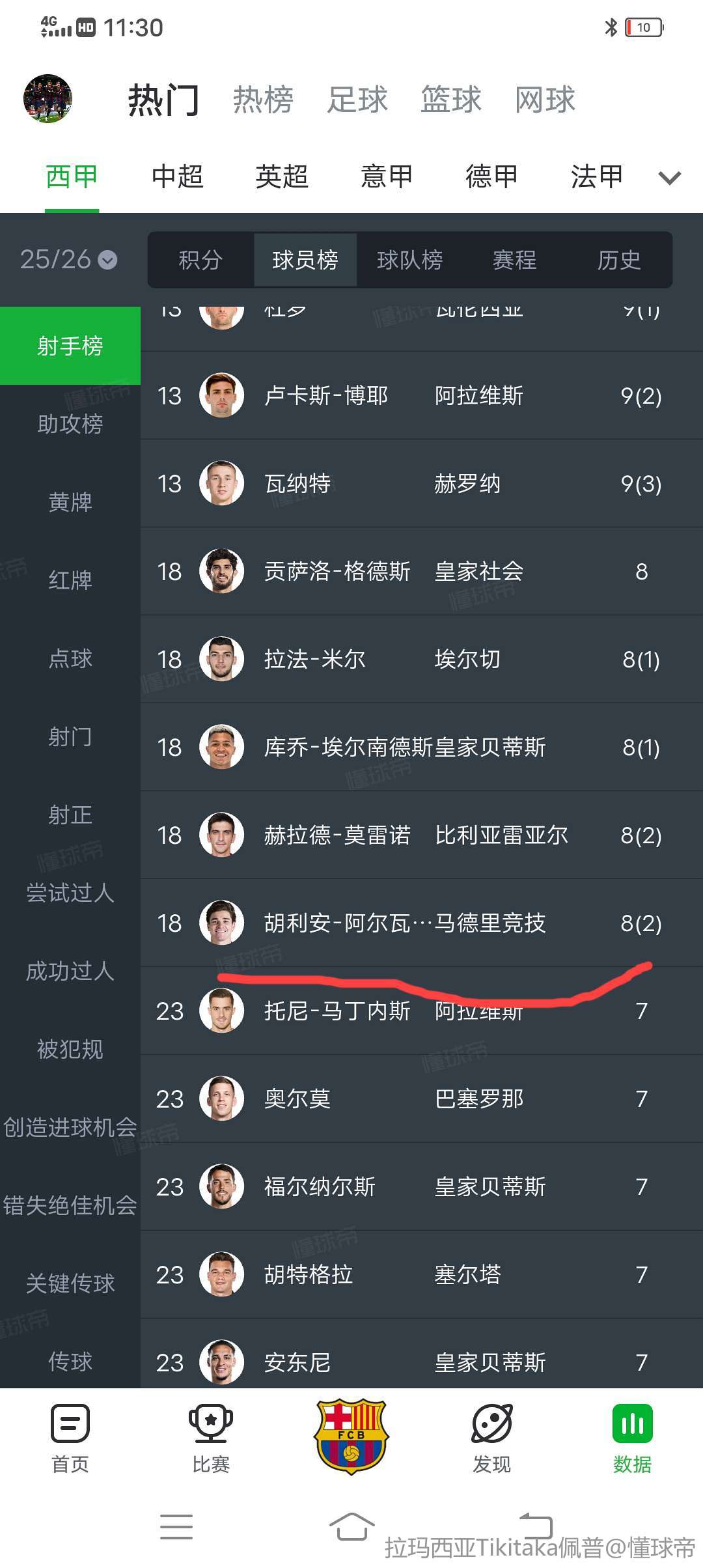Expand the league list chevron
Screen dimensions: 703x1568
[669, 177]
